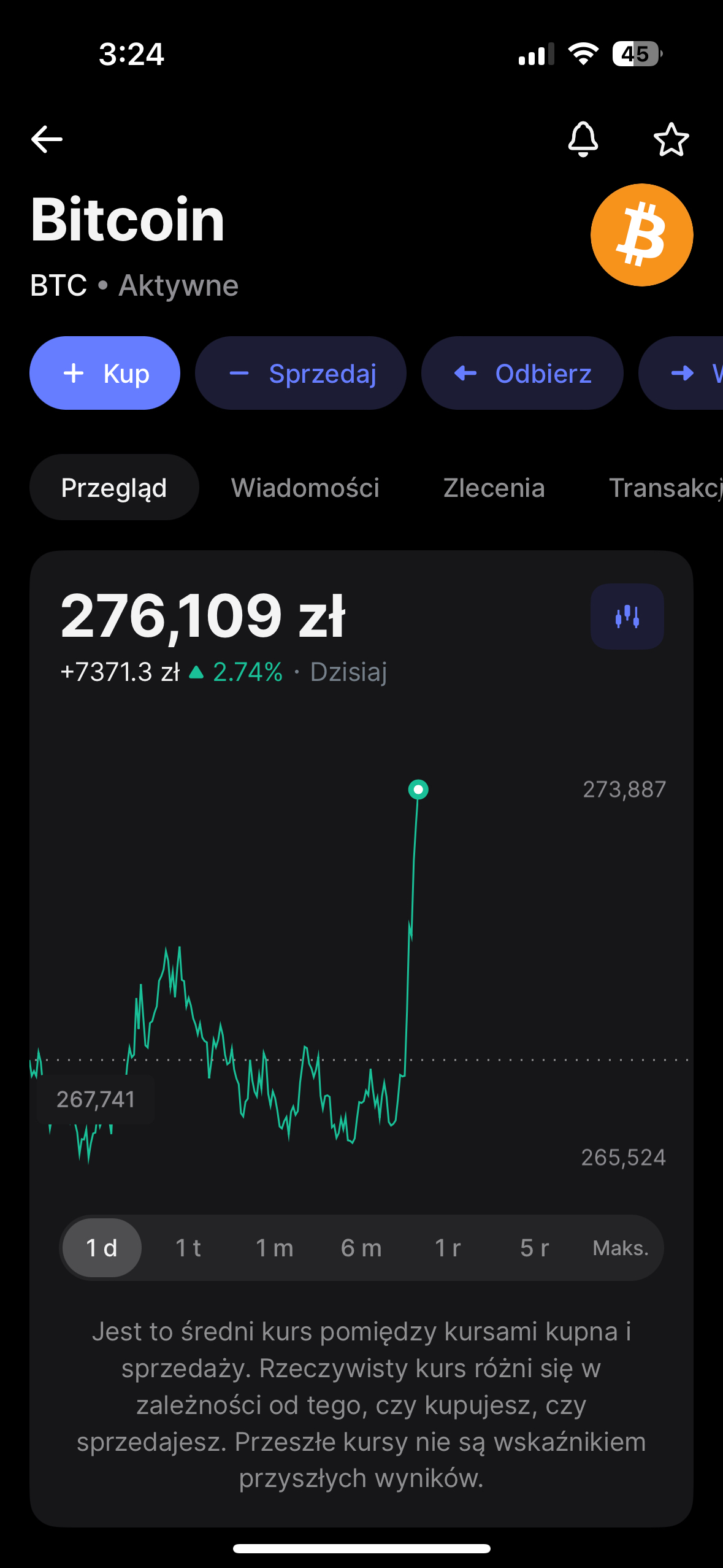Select Sprzedaj to sell Bitcoin
723x1568 pixels.
300,373
